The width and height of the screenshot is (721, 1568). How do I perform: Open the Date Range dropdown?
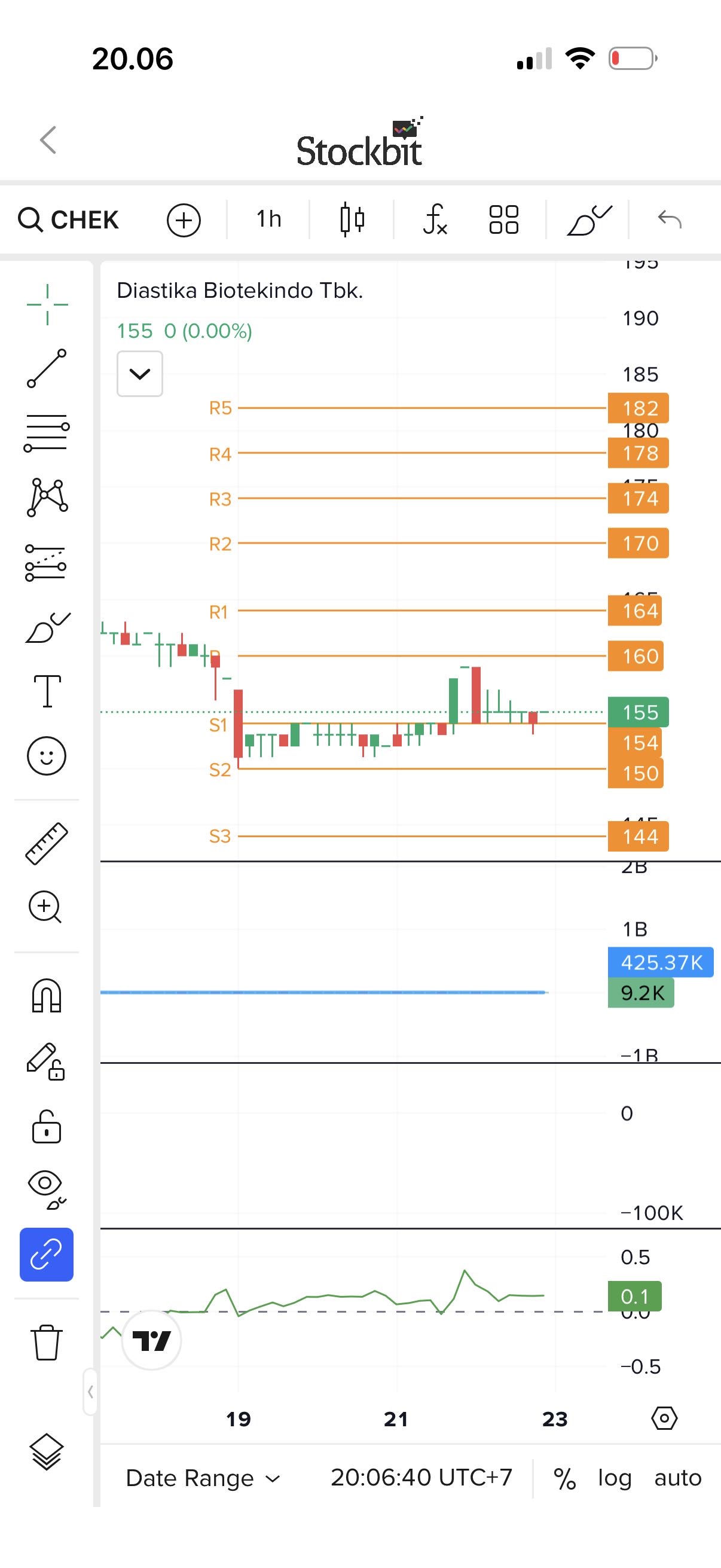(203, 1478)
